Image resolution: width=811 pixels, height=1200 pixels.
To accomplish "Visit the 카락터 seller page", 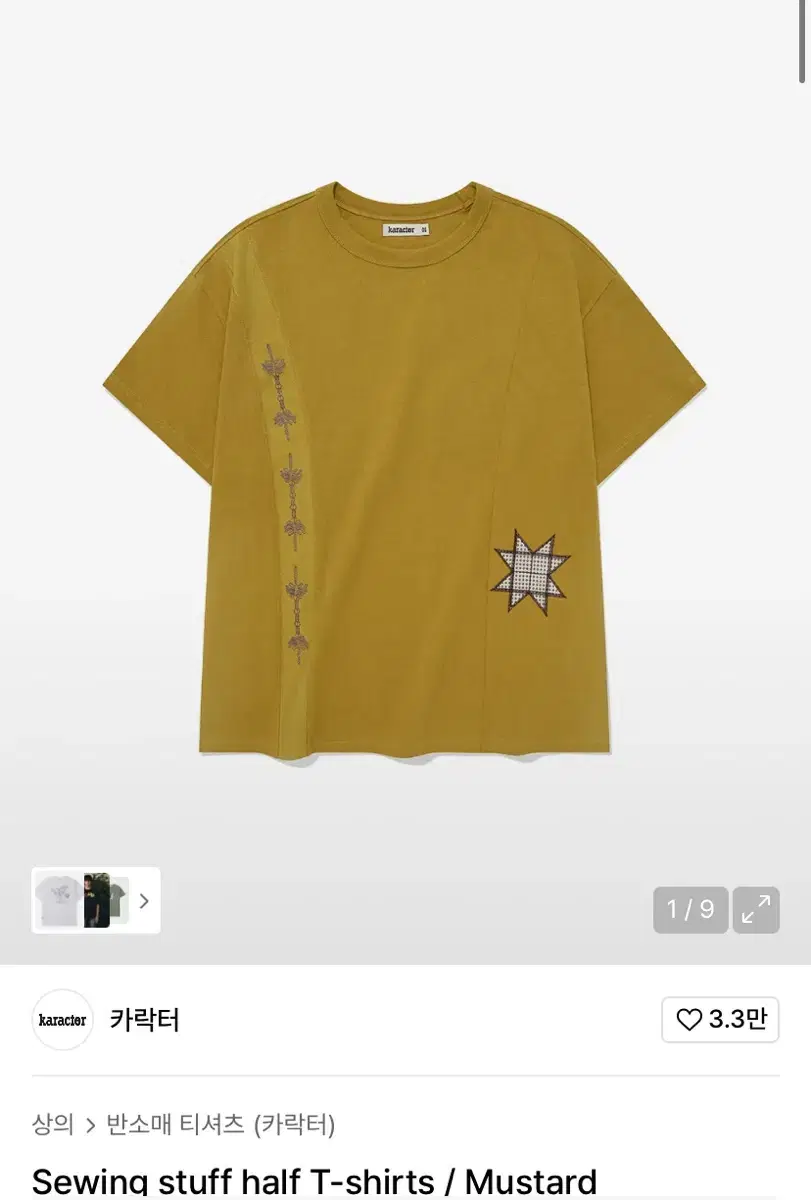I will pos(143,1019).
